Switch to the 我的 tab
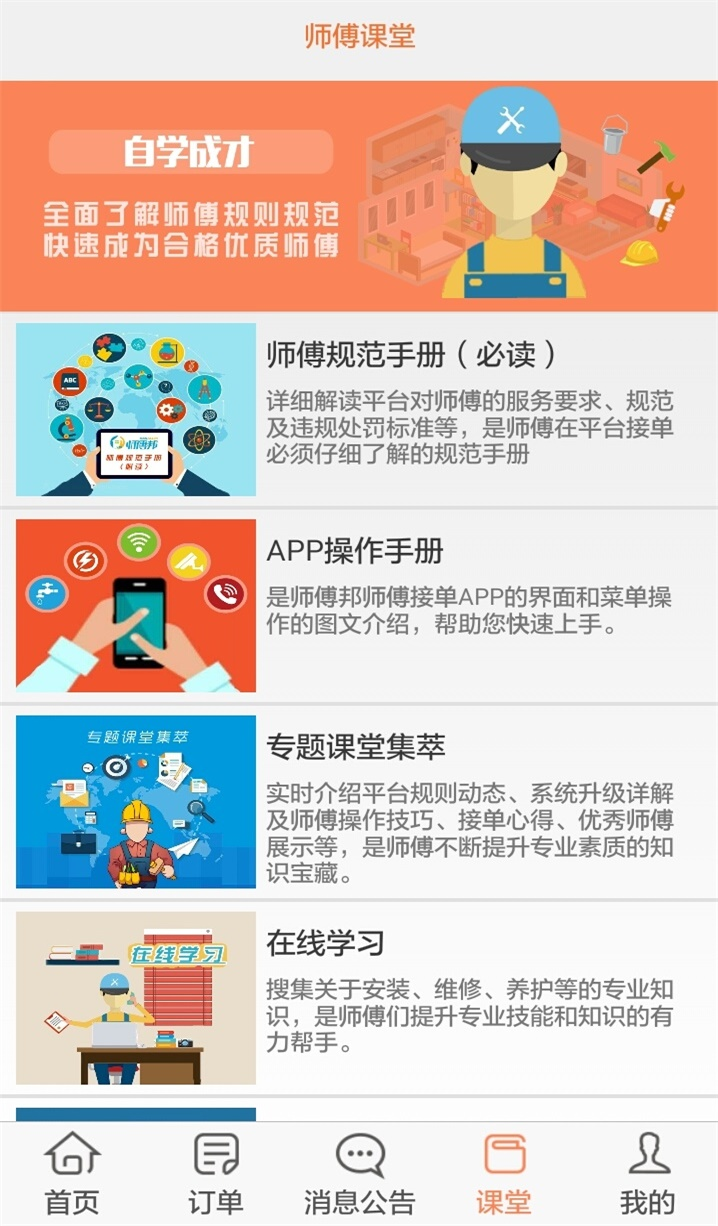The image size is (718, 1226). click(x=648, y=1174)
